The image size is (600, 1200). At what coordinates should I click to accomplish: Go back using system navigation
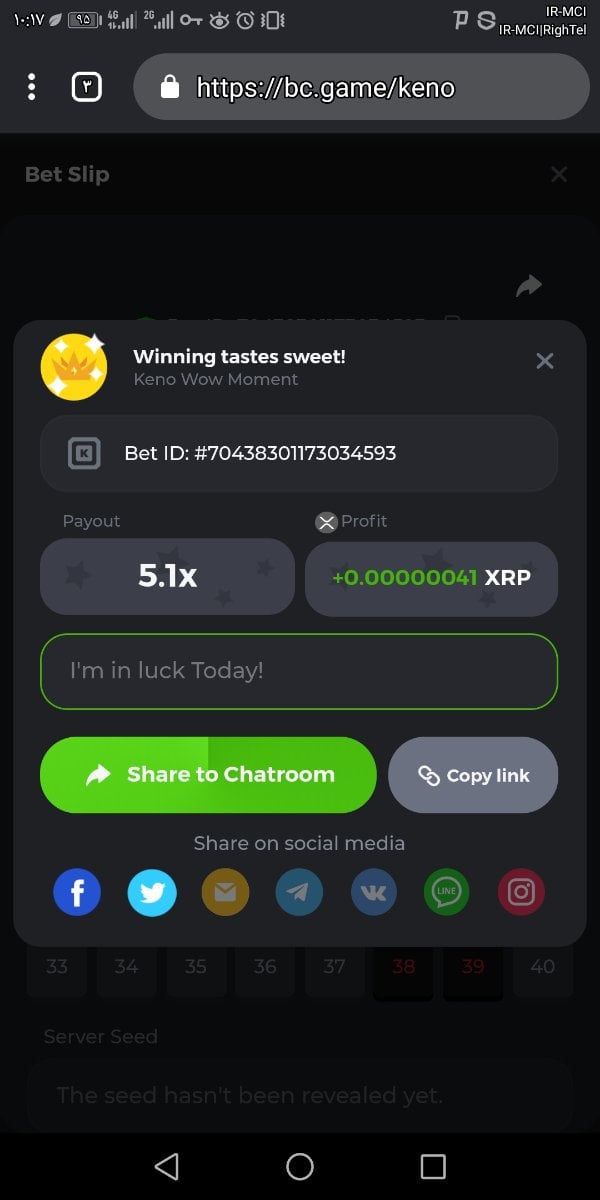(x=167, y=1166)
